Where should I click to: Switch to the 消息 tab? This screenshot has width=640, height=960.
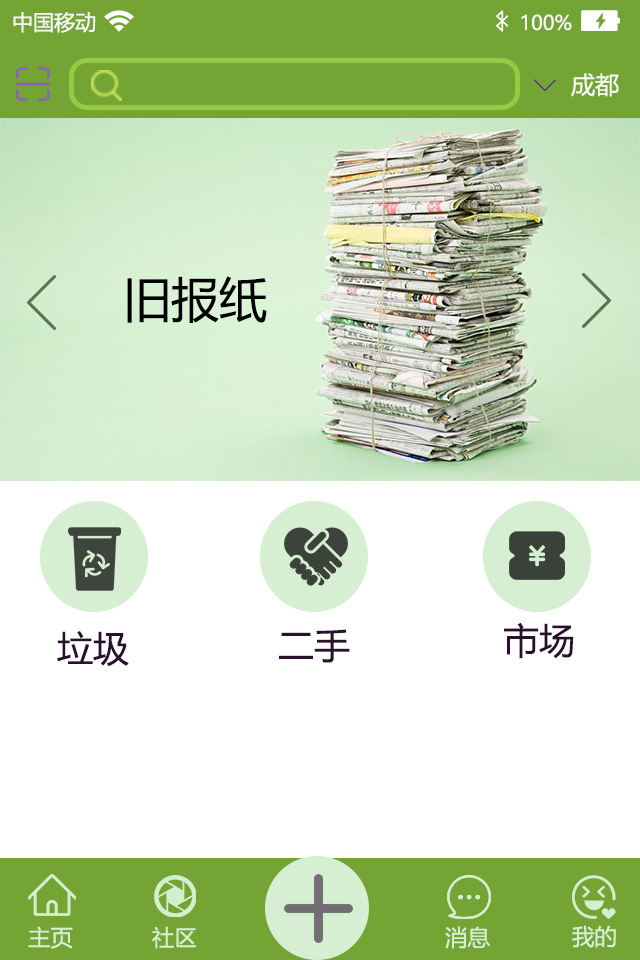467,910
